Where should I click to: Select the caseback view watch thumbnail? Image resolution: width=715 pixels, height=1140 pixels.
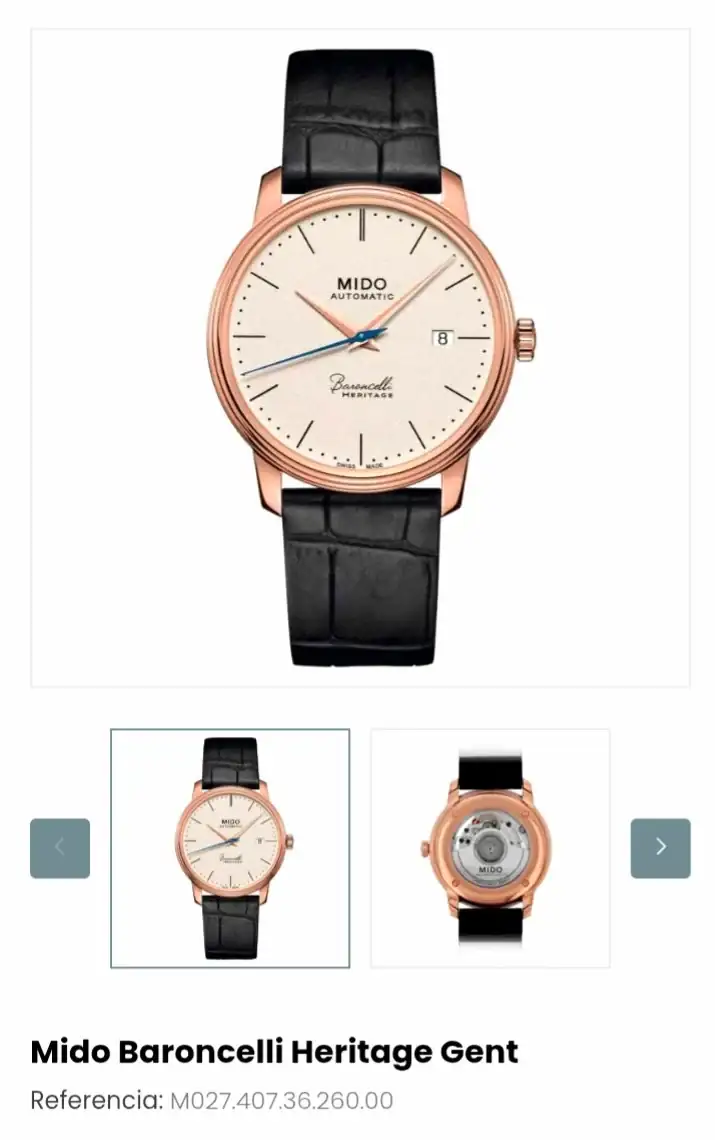(490, 848)
